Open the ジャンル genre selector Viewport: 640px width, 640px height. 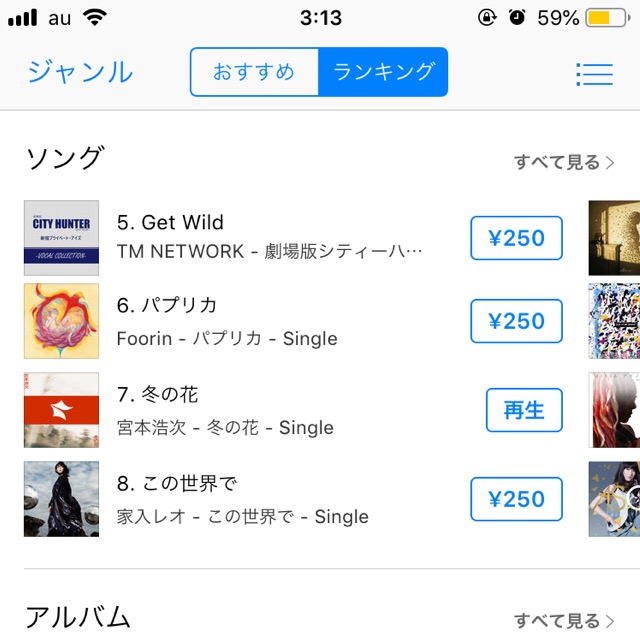tap(80, 72)
